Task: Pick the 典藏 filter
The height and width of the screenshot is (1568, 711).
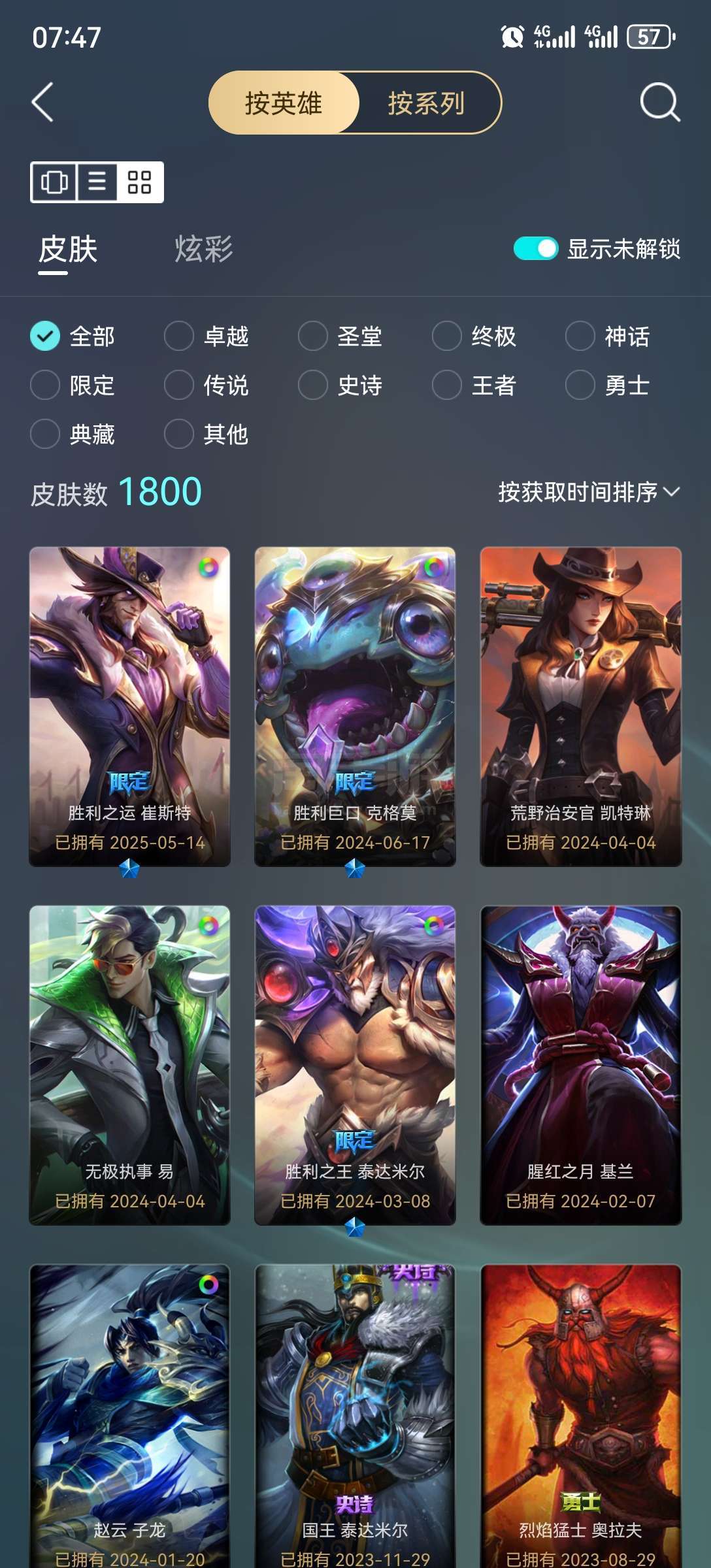Action: tap(73, 434)
